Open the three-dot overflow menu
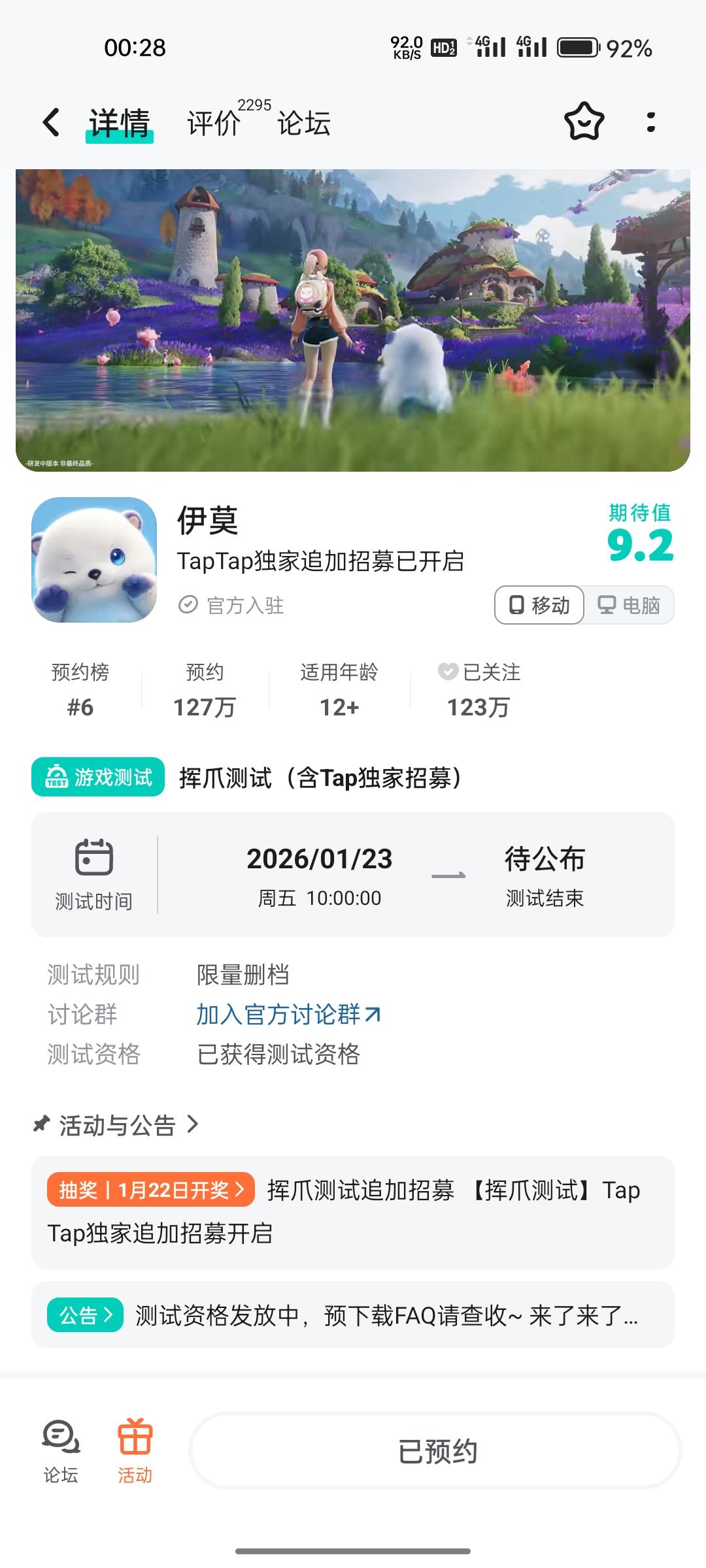 650,122
